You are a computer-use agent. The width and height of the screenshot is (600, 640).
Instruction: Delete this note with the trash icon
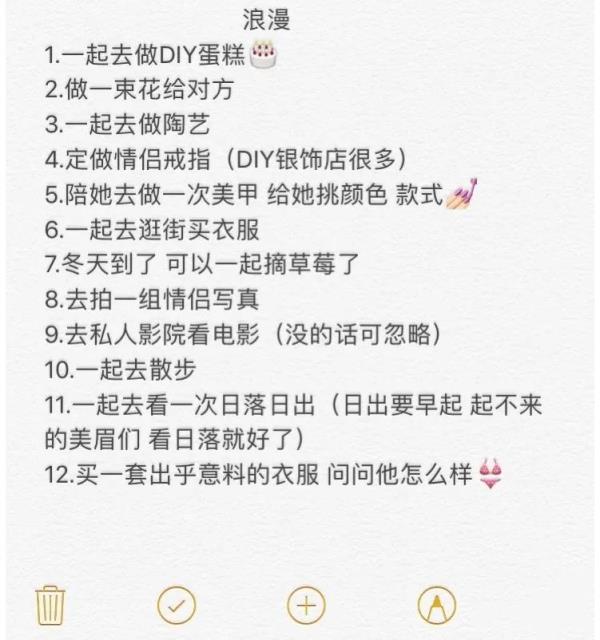(50, 603)
